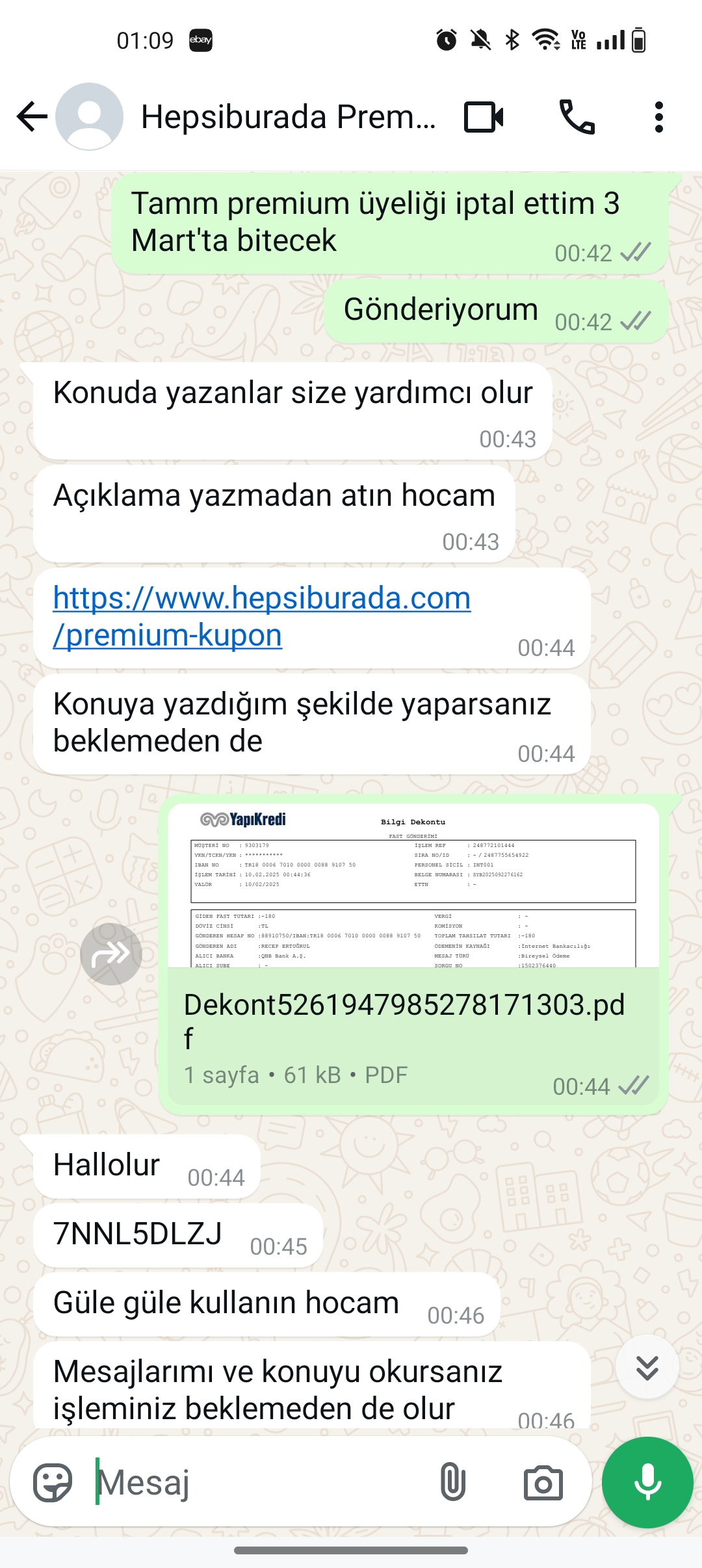702x1568 pixels.
Task: Record a voice message
Action: [x=647, y=1482]
